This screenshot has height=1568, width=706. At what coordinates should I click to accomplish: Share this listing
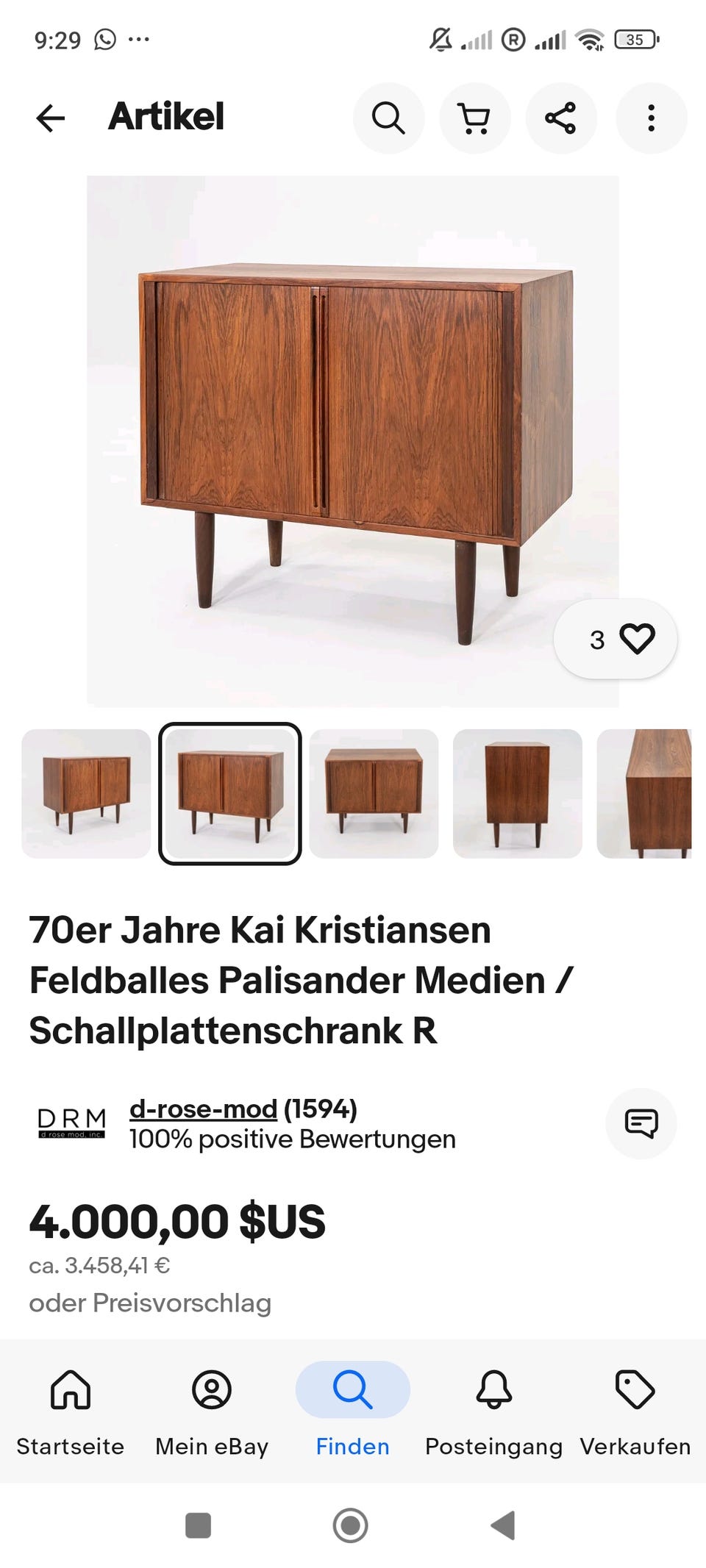pyautogui.click(x=560, y=118)
